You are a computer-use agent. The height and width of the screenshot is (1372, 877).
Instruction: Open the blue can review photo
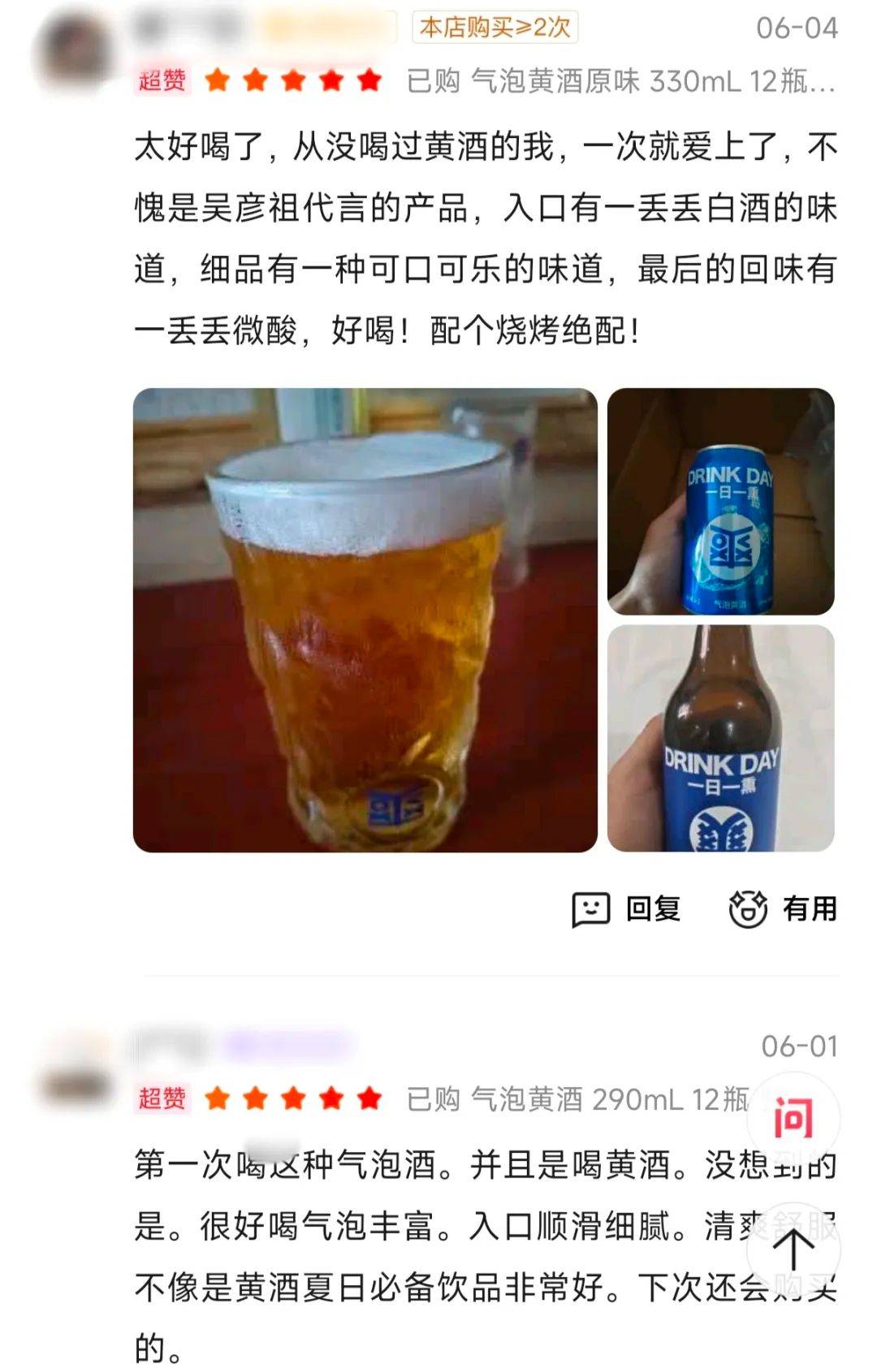tap(720, 501)
